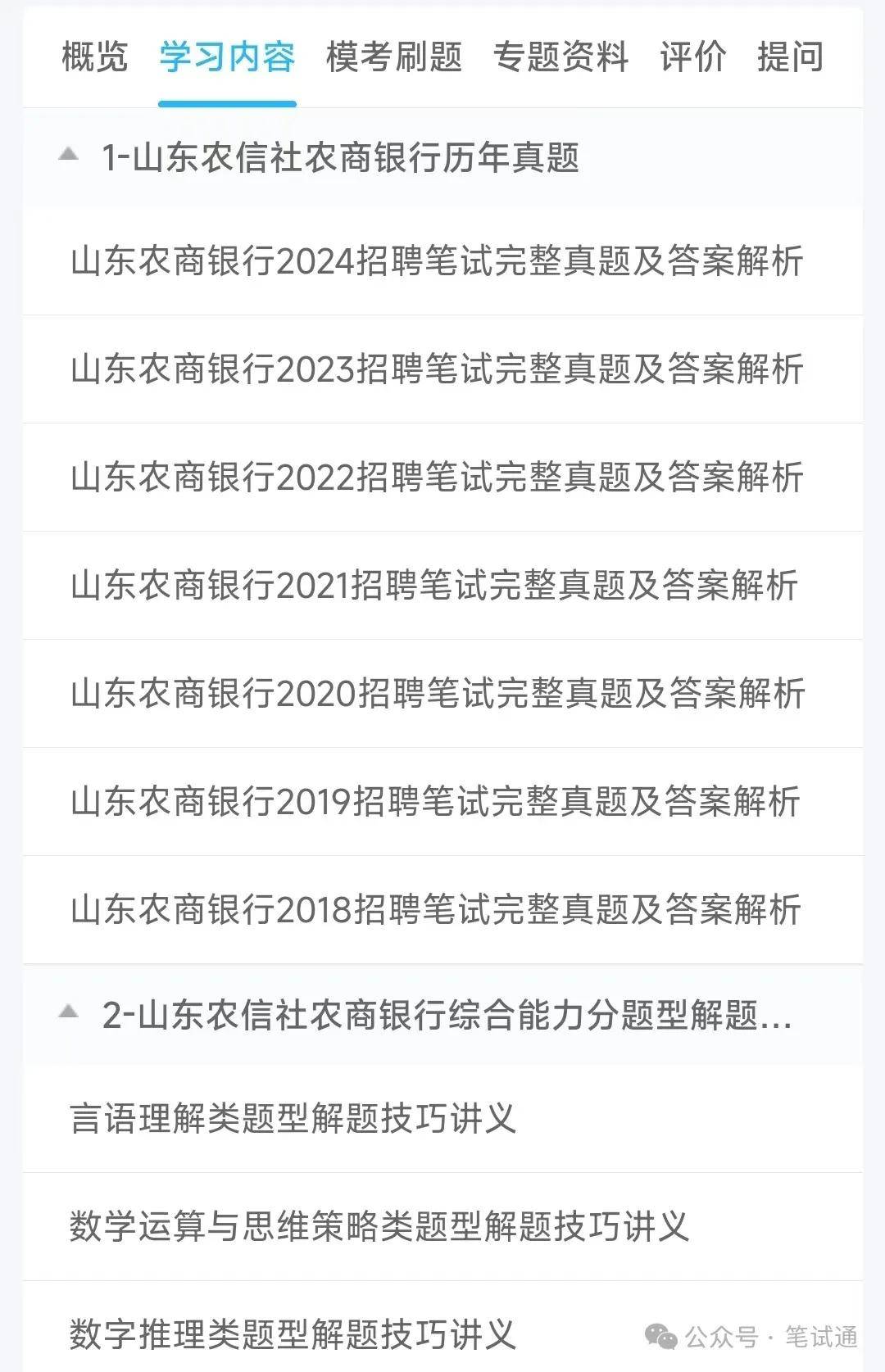The image size is (885, 1372).
Task: Open the 2018 招聘笔试真题 lesson
Action: tap(442, 910)
